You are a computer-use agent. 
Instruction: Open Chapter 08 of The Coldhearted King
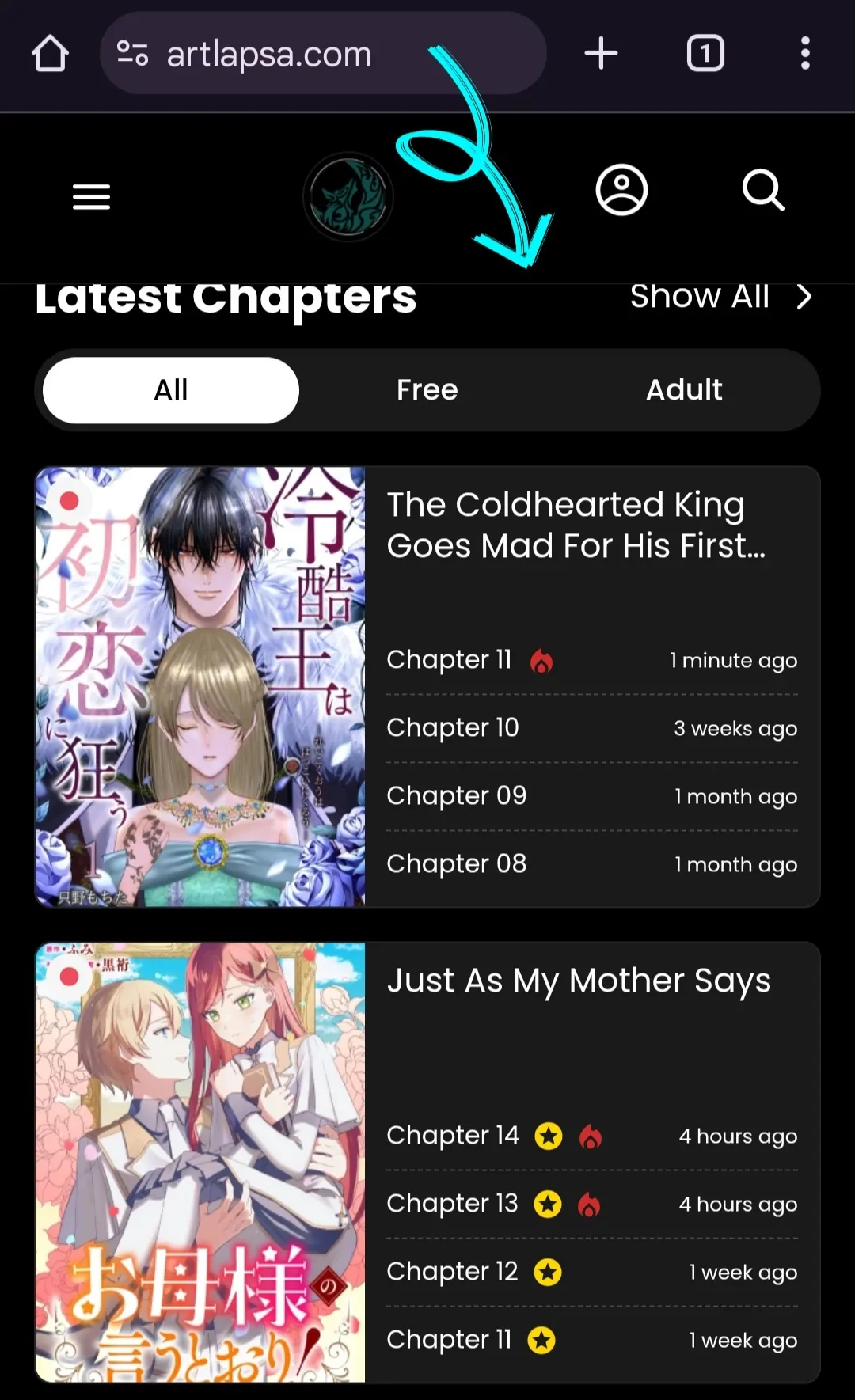456,864
